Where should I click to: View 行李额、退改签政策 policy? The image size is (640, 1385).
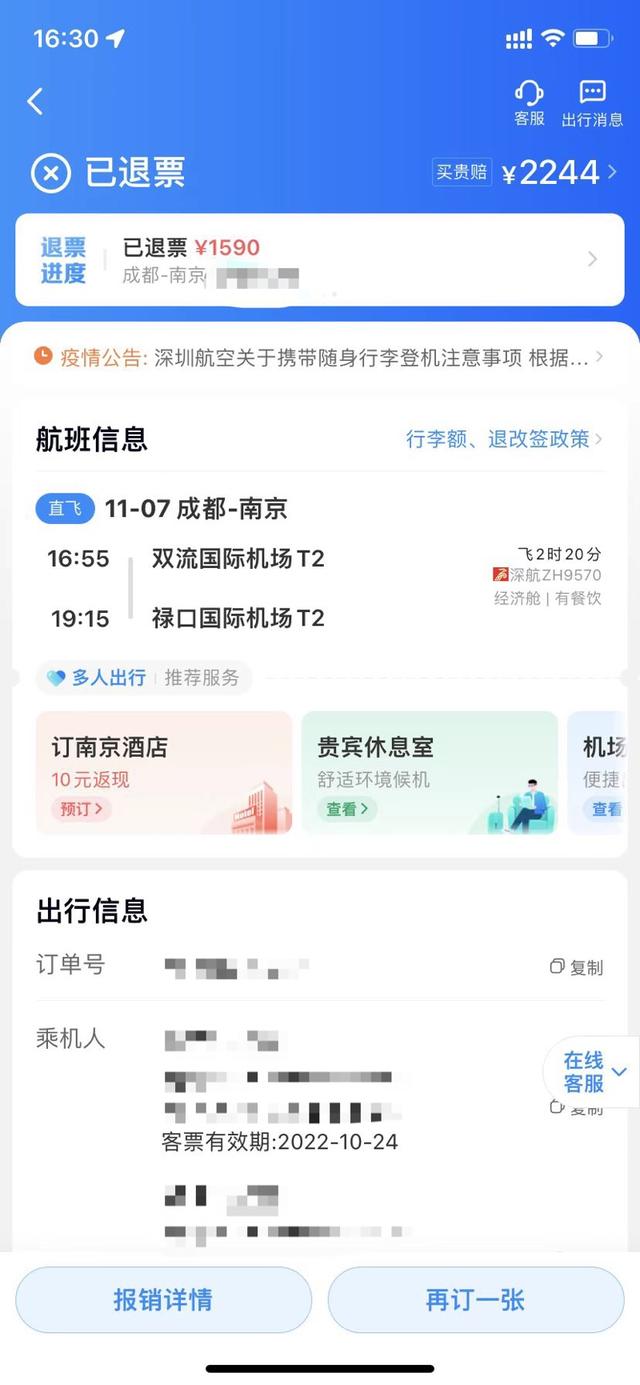click(x=504, y=439)
